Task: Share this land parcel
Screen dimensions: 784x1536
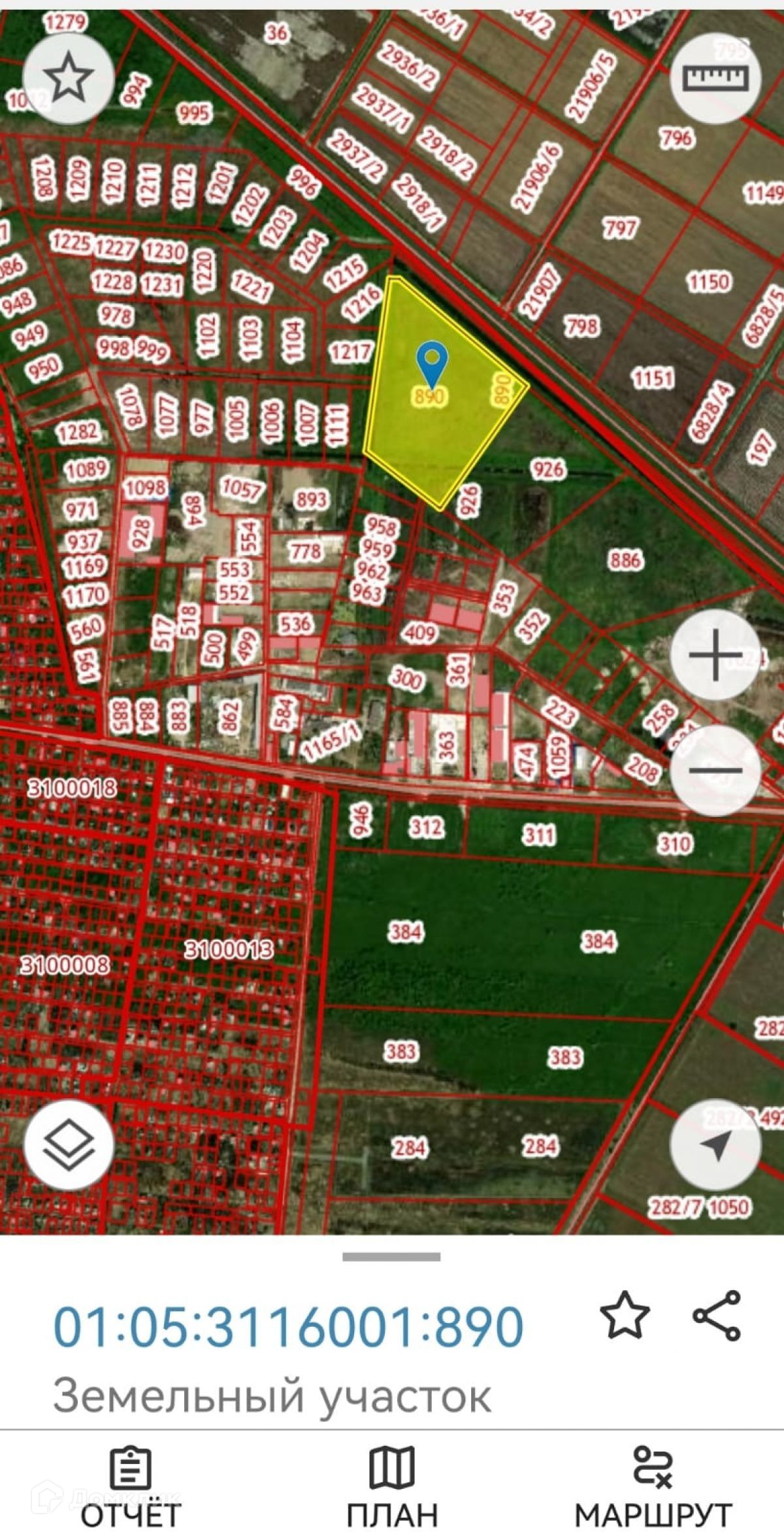Action: (717, 1314)
